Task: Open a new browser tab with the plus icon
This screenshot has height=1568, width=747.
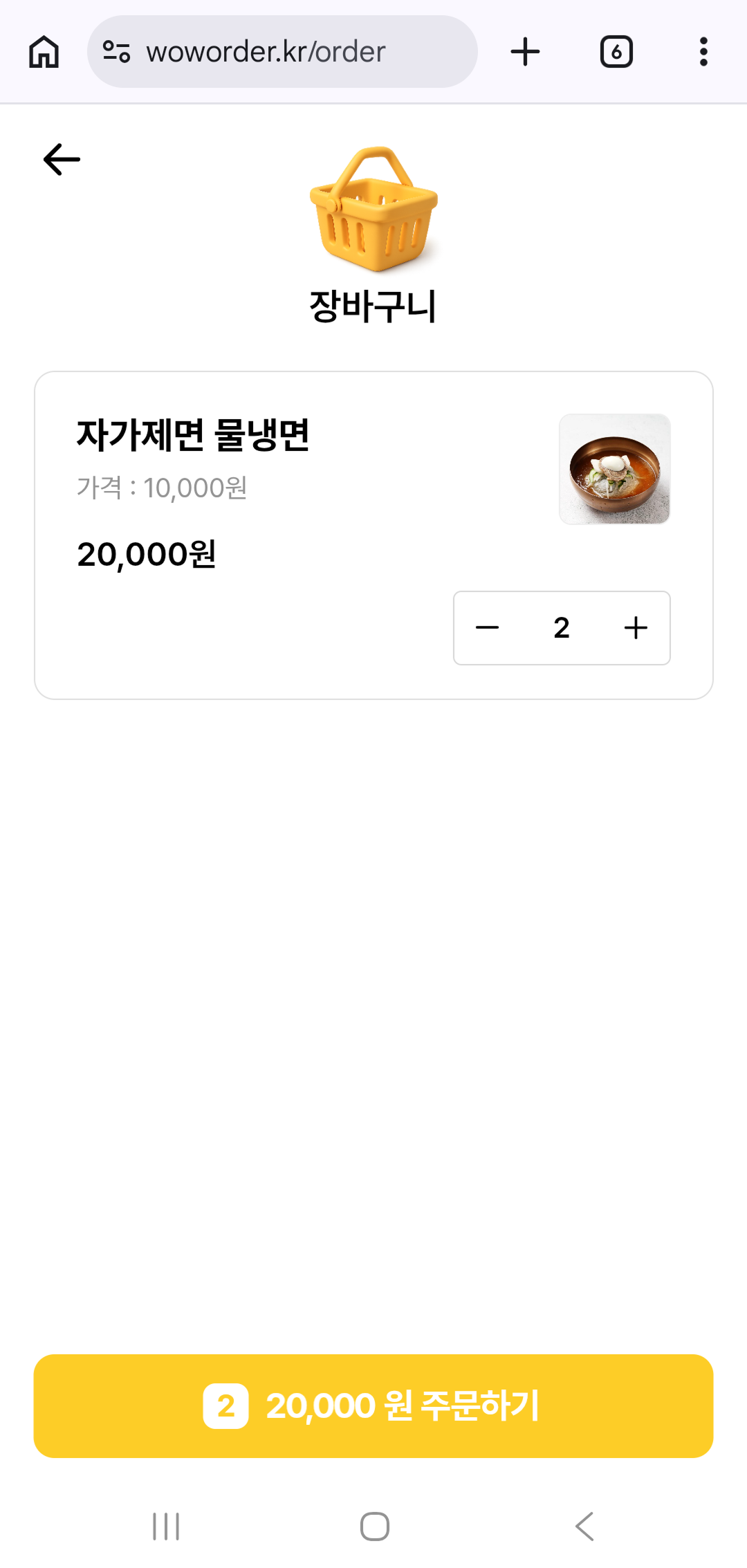Action: tap(526, 50)
